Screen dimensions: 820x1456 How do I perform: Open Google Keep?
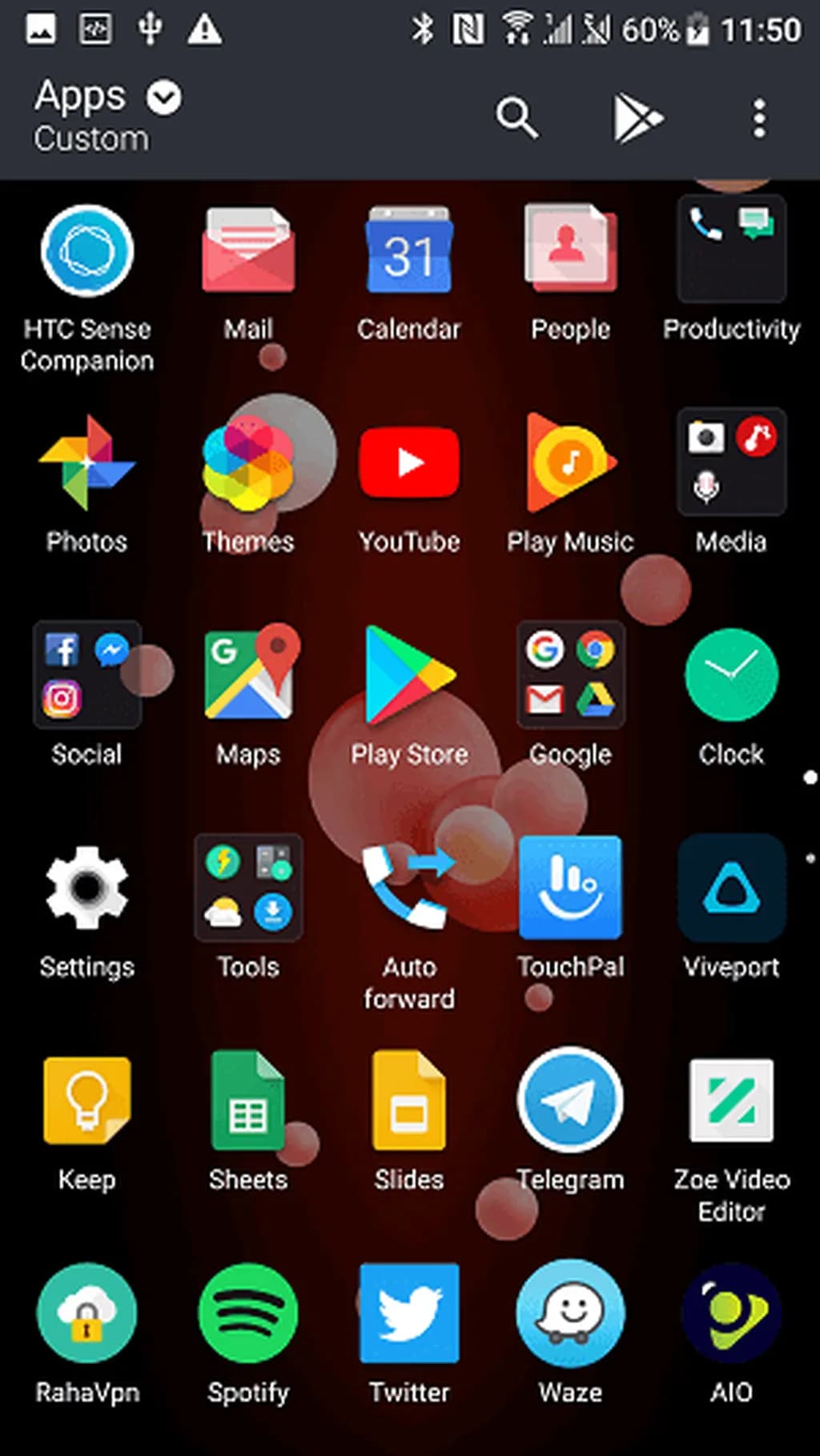point(87,1101)
